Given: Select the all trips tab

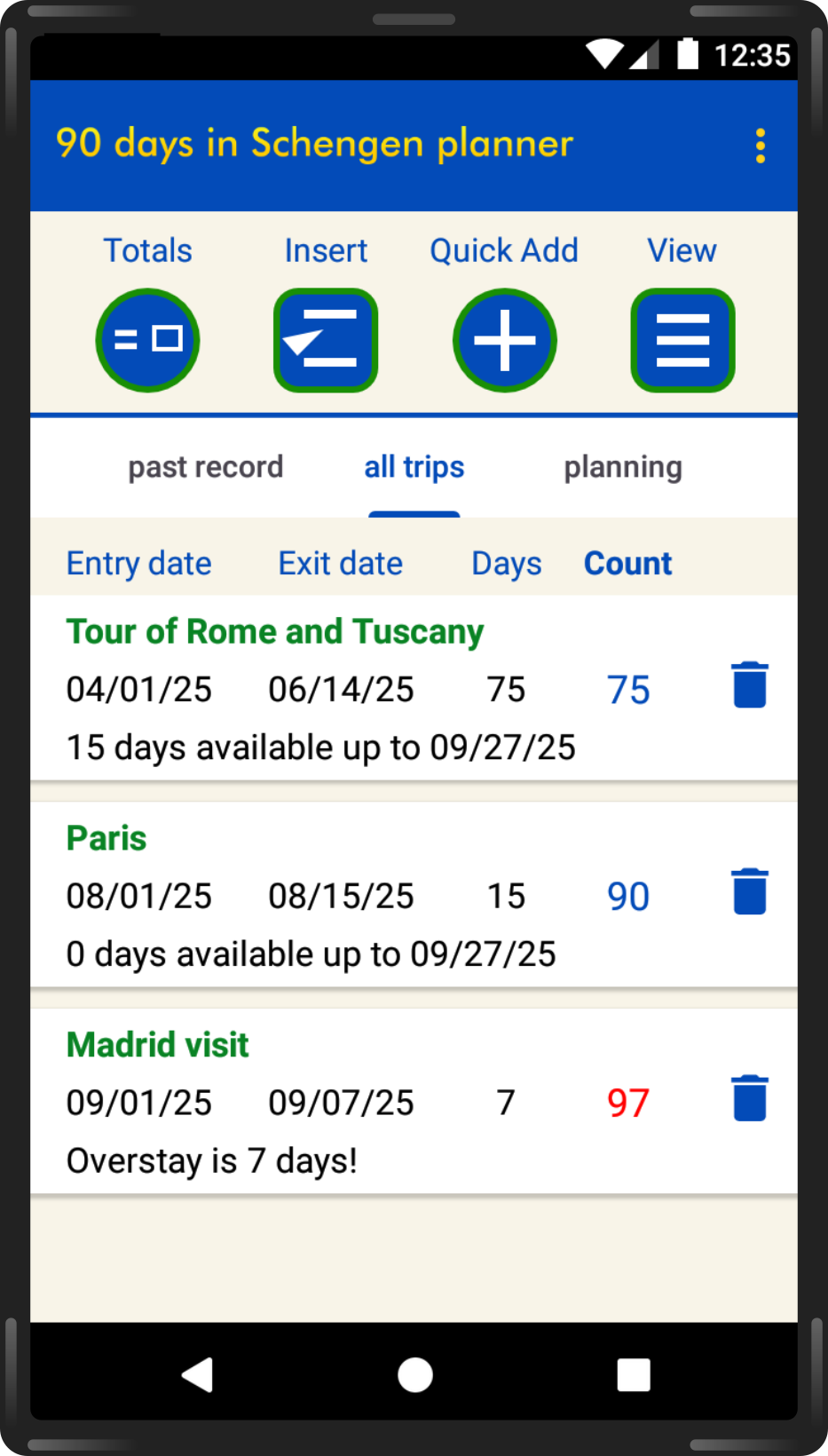Looking at the screenshot, I should click(414, 467).
